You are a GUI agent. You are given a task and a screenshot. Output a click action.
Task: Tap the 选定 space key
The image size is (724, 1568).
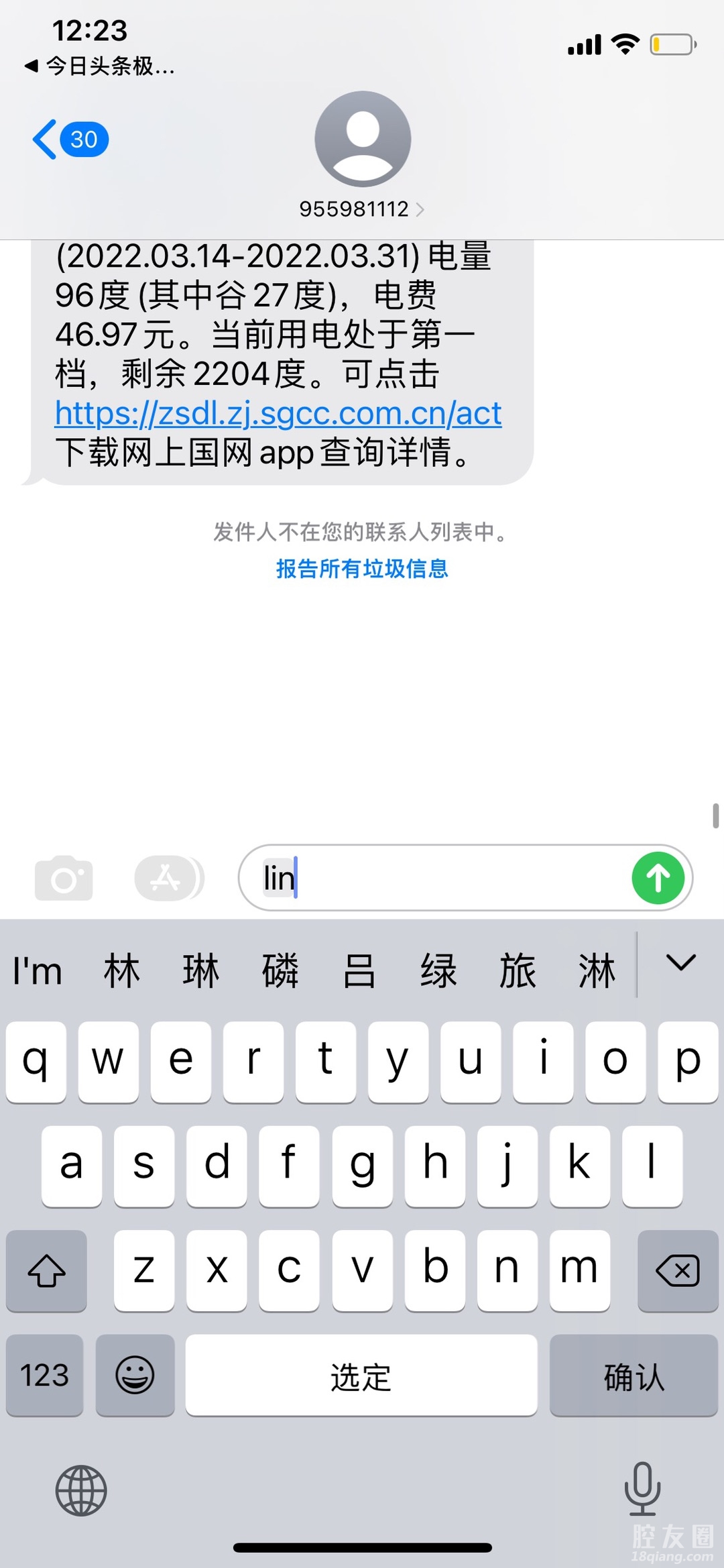[x=361, y=1376]
